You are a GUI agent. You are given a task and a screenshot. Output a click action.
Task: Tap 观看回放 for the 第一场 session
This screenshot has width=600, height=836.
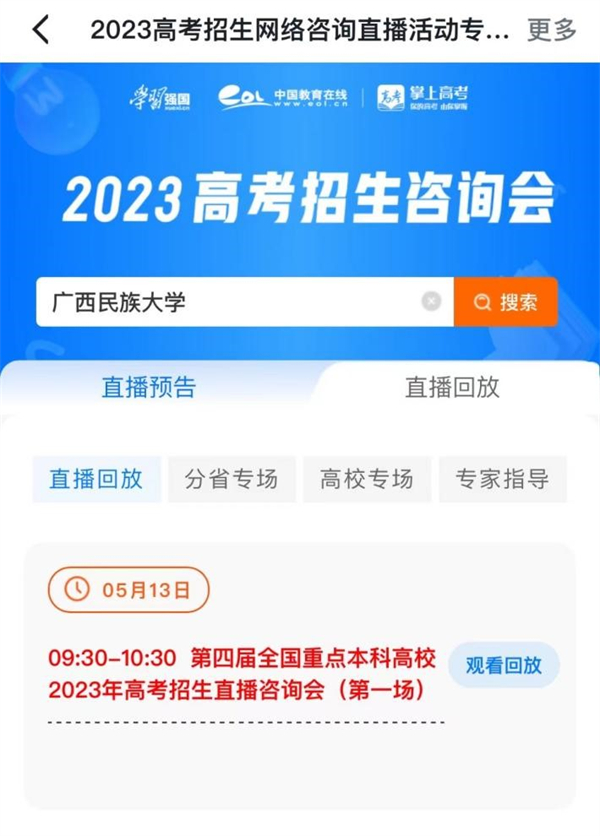coord(503,665)
